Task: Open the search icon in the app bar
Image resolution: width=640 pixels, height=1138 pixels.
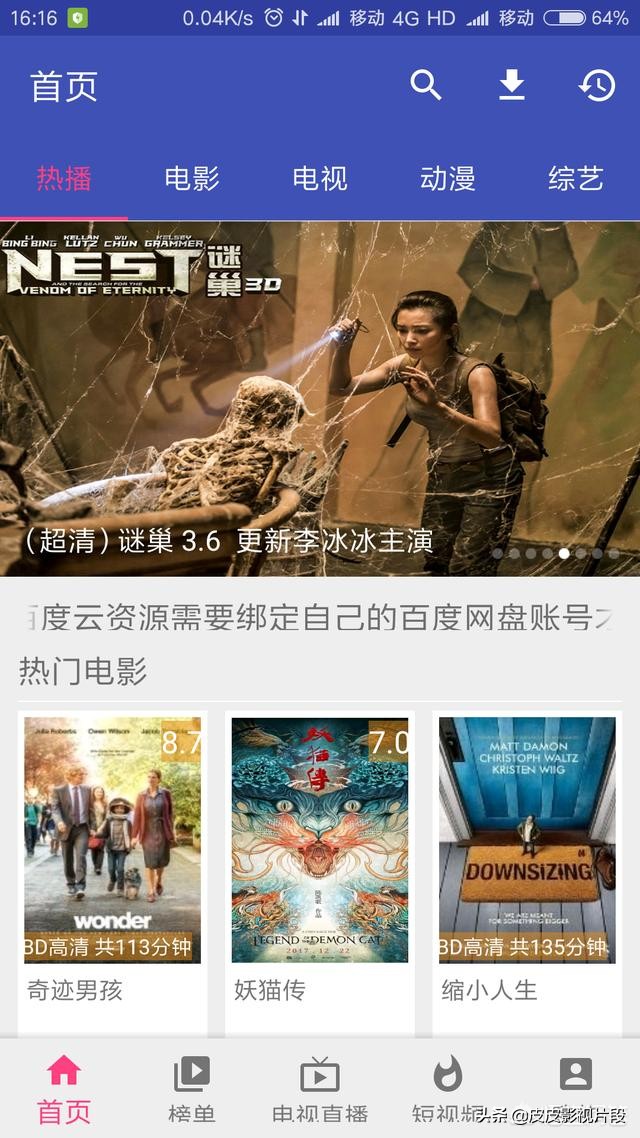Action: point(426,86)
